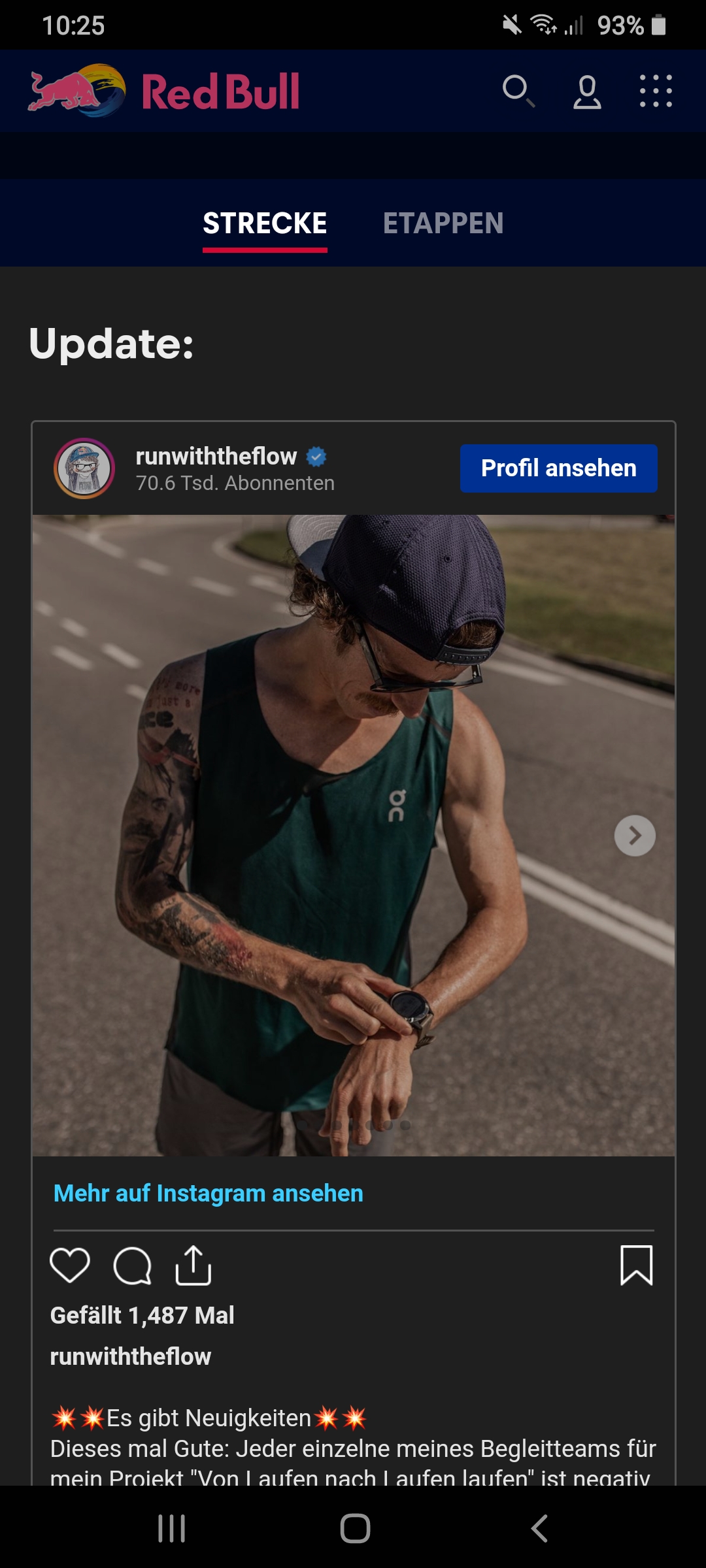Bookmark the runwiththeflow post

coord(636,1266)
